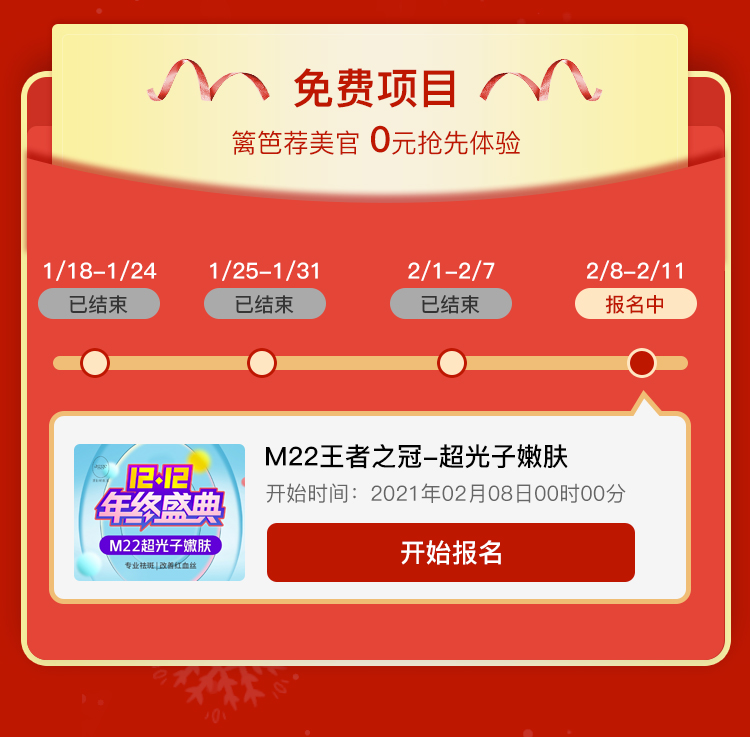Select the 1/25-1/31 timeline node
The width and height of the screenshot is (750, 737).
[262, 362]
